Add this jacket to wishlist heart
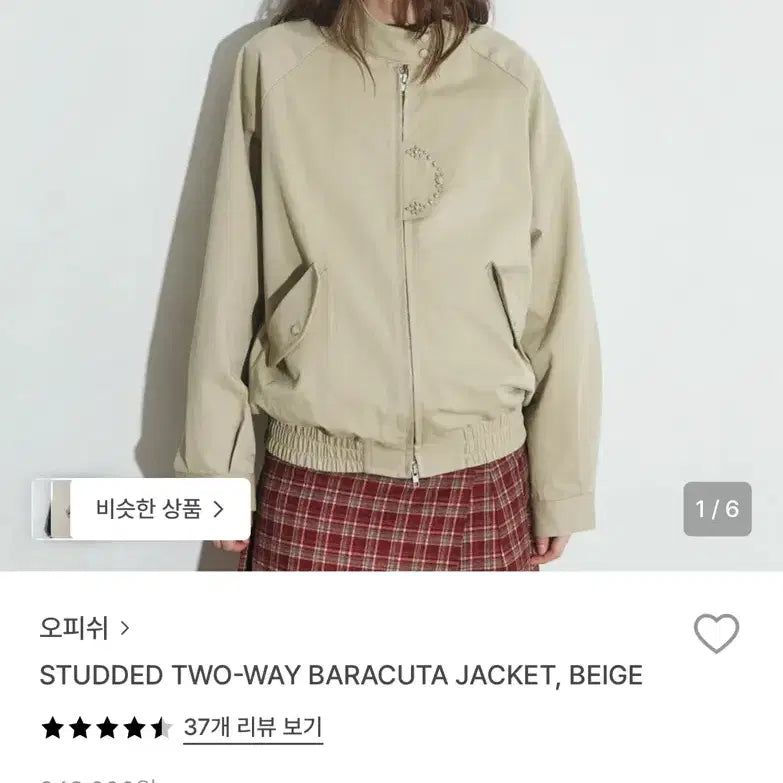This screenshot has width=783, height=783. click(x=716, y=634)
